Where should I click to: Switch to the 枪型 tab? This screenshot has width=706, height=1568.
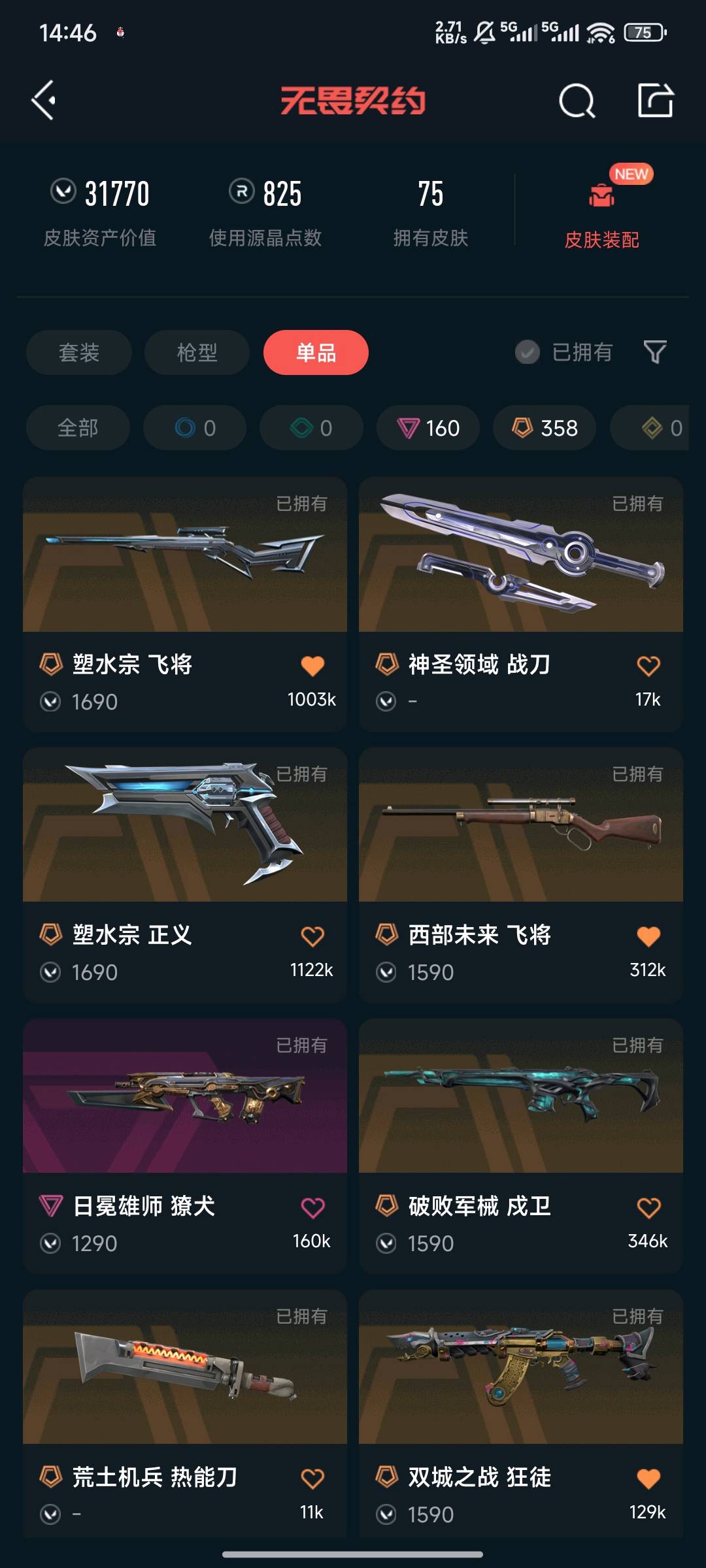click(x=197, y=352)
